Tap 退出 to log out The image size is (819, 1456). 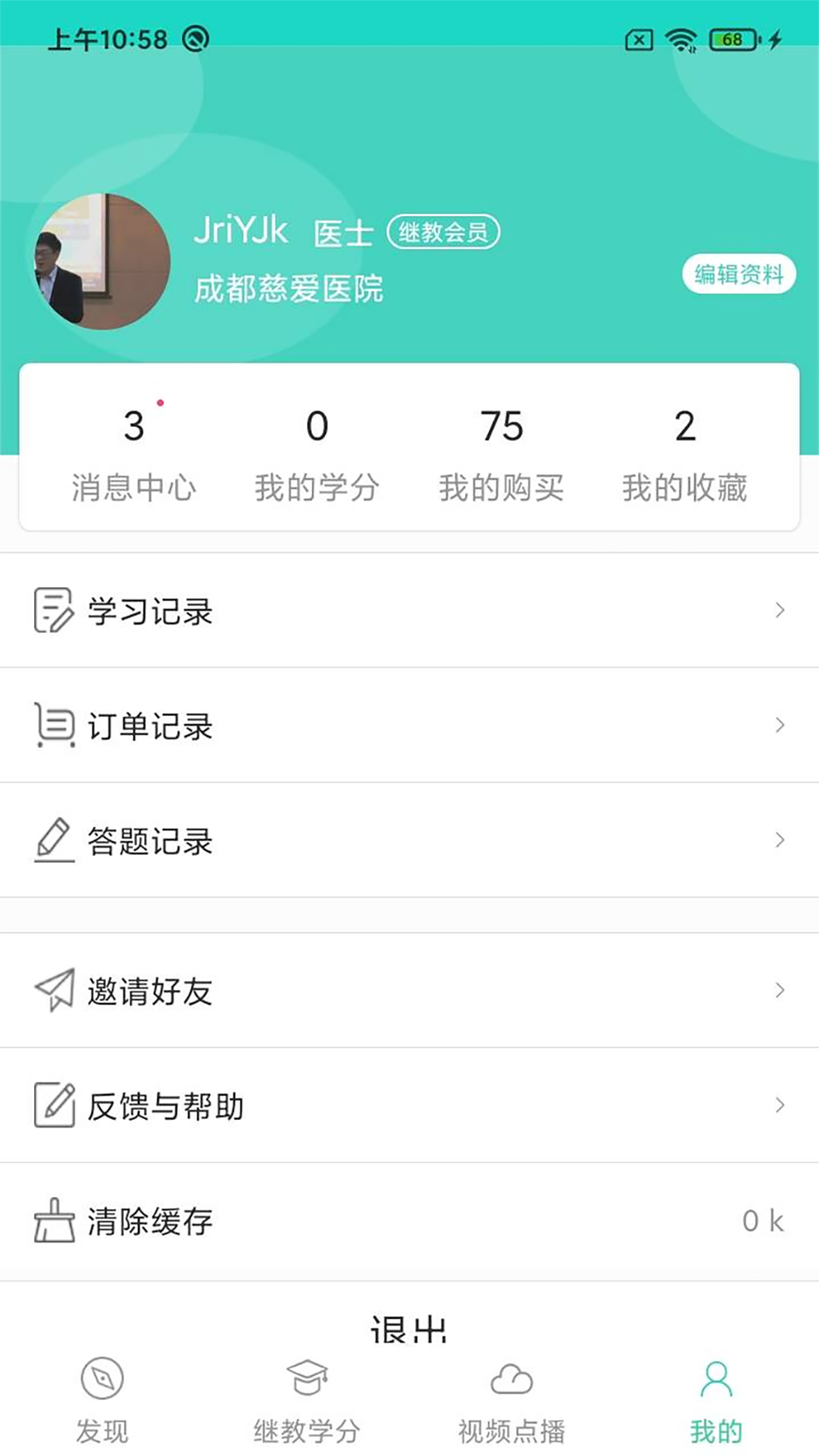click(x=409, y=1327)
